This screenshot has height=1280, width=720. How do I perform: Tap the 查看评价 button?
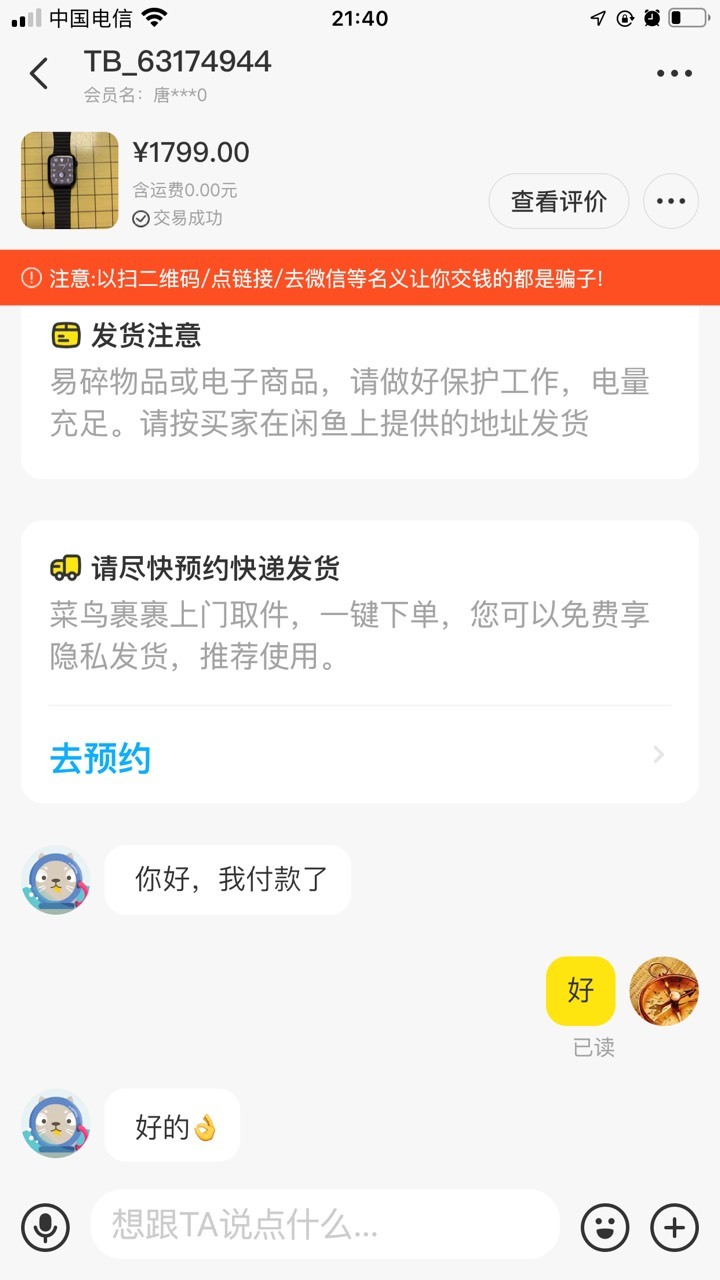click(x=559, y=201)
